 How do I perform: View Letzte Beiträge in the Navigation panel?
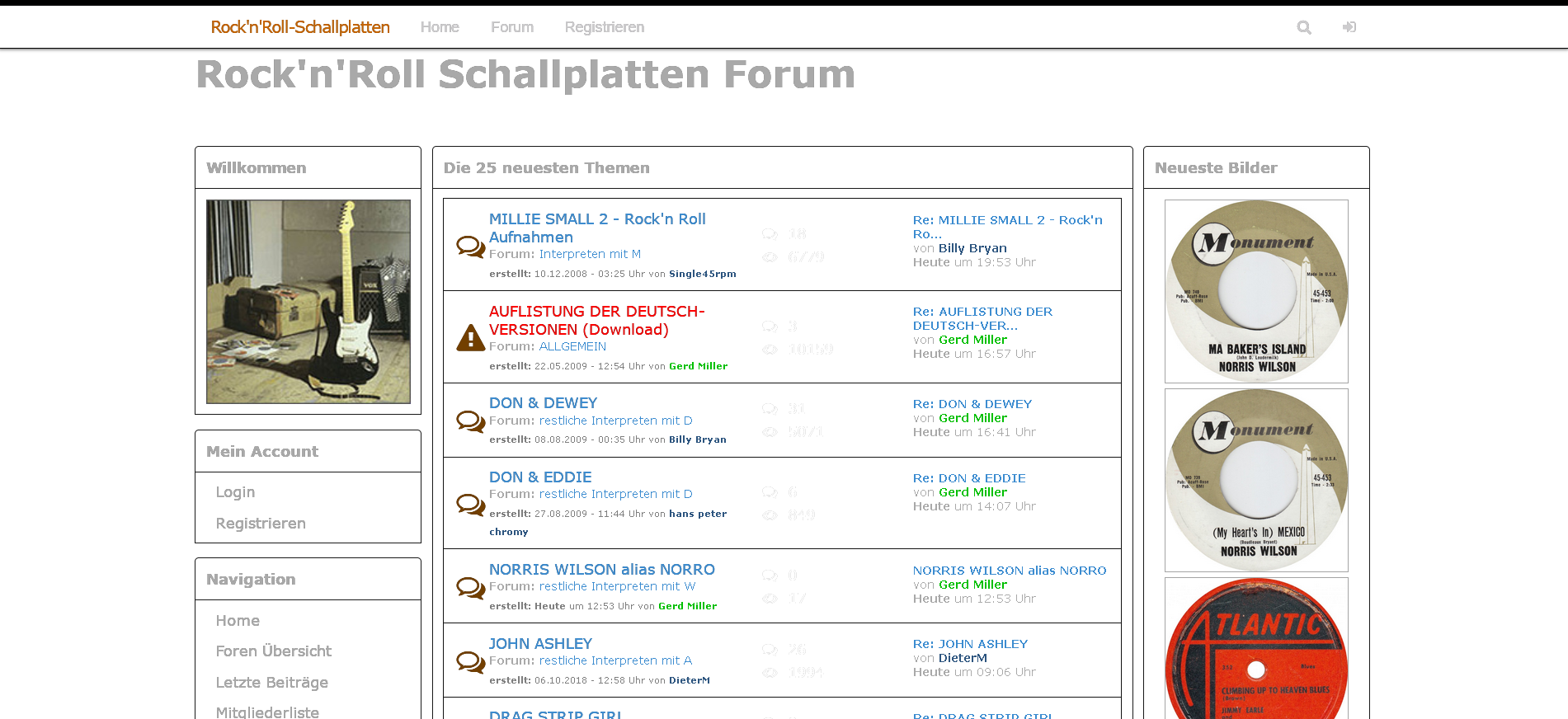[271, 683]
